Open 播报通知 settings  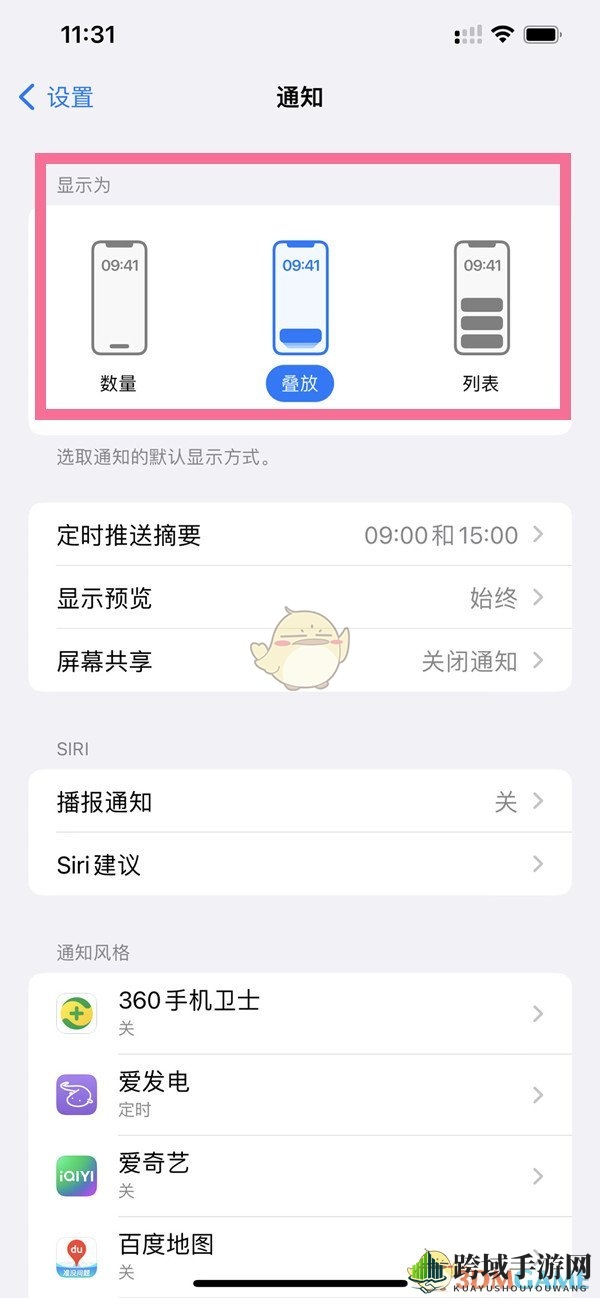tap(300, 802)
